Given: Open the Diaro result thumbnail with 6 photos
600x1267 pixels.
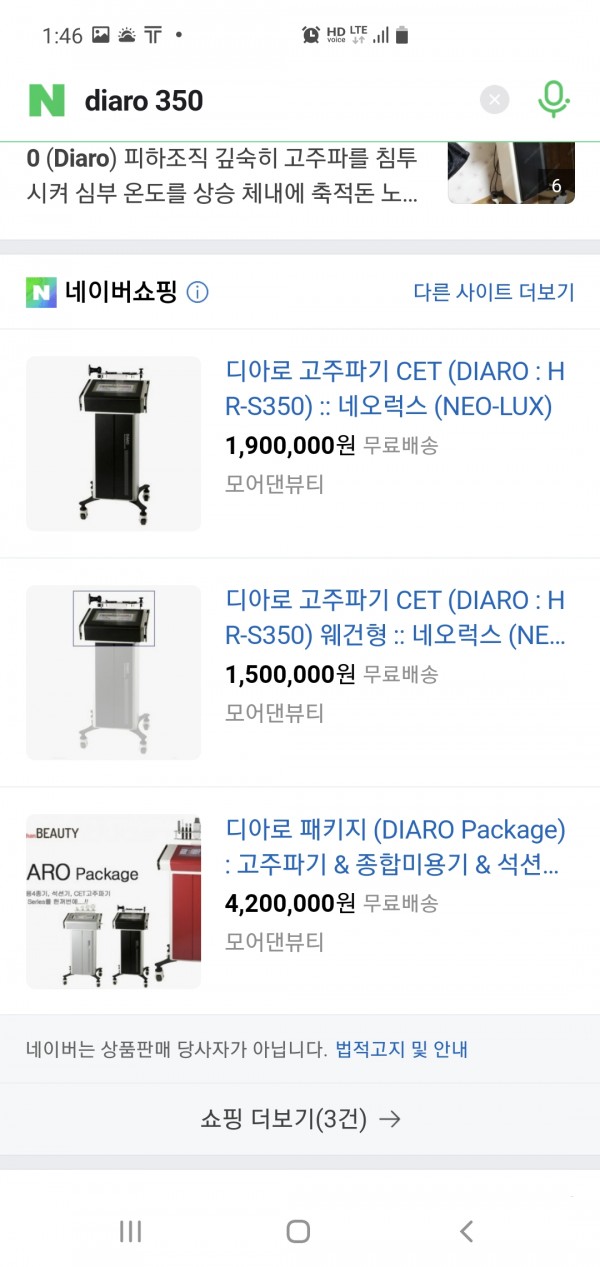Looking at the screenshot, I should pos(511,172).
